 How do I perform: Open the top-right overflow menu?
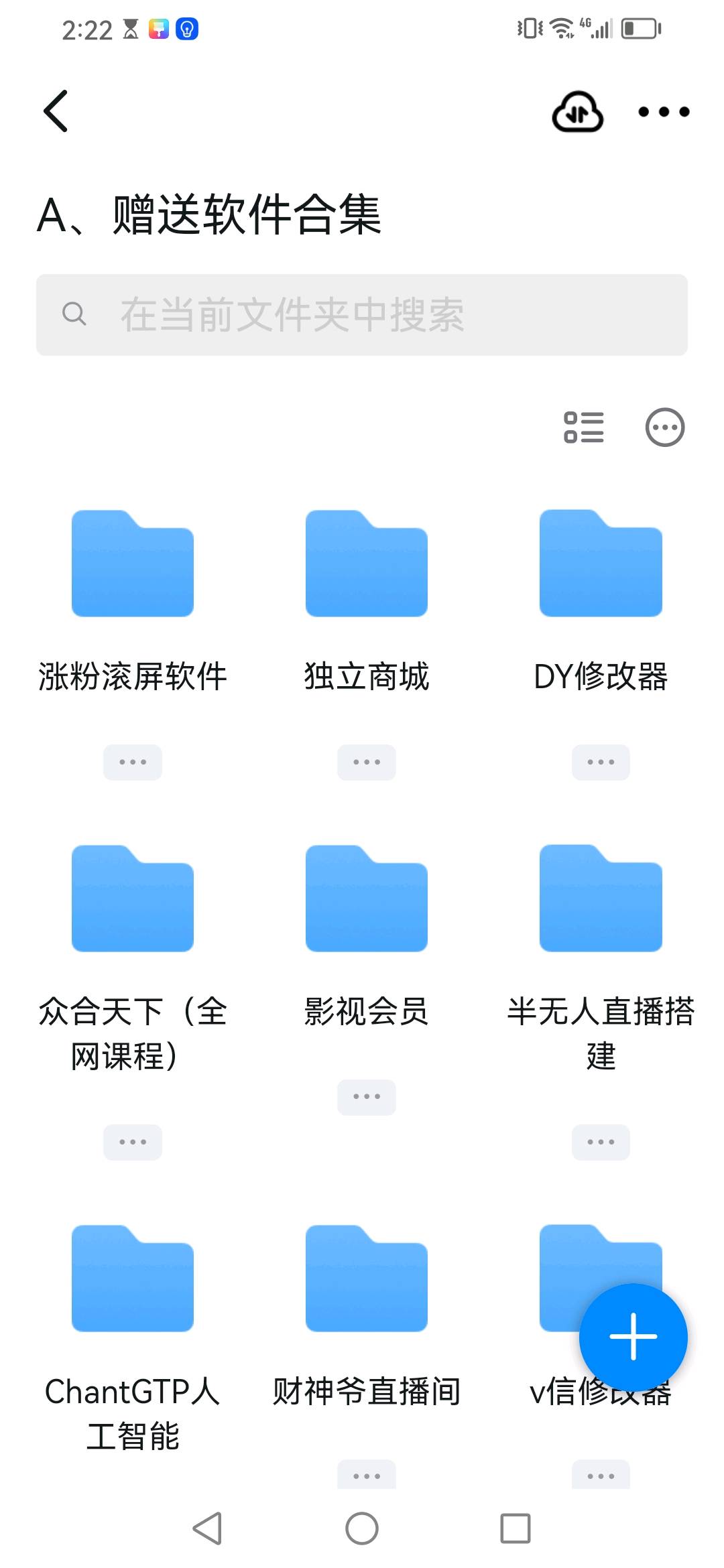pos(664,112)
